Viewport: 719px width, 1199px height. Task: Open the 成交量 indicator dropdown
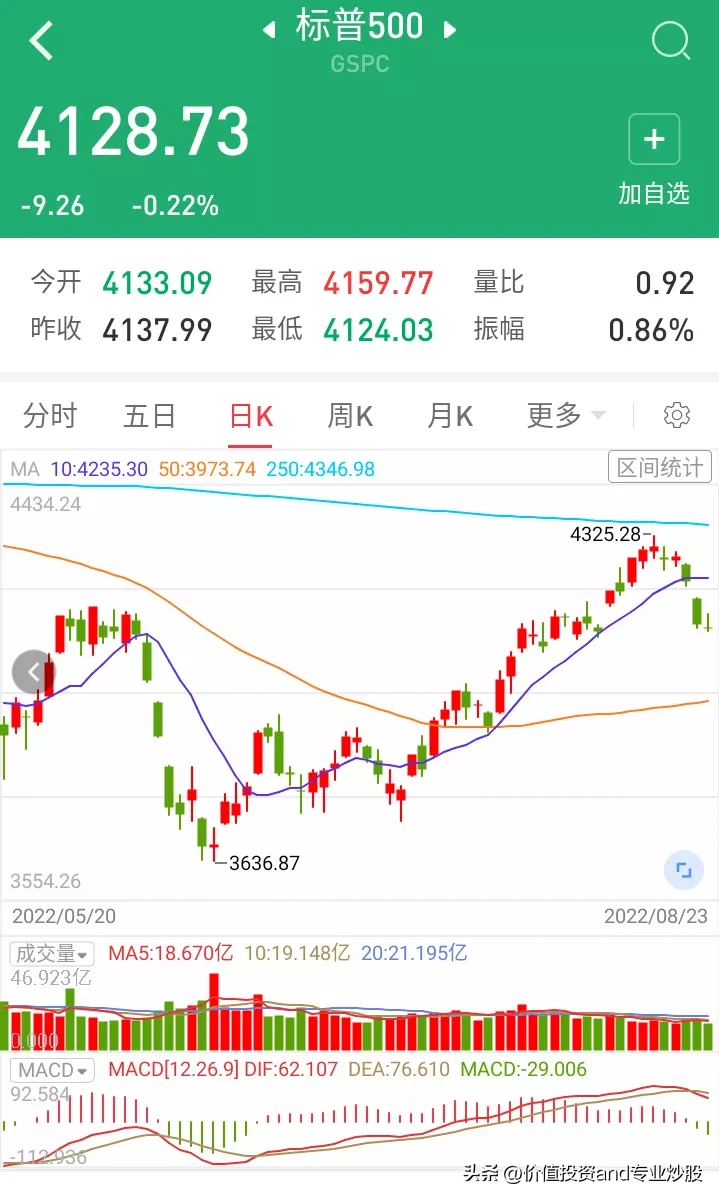(51, 954)
